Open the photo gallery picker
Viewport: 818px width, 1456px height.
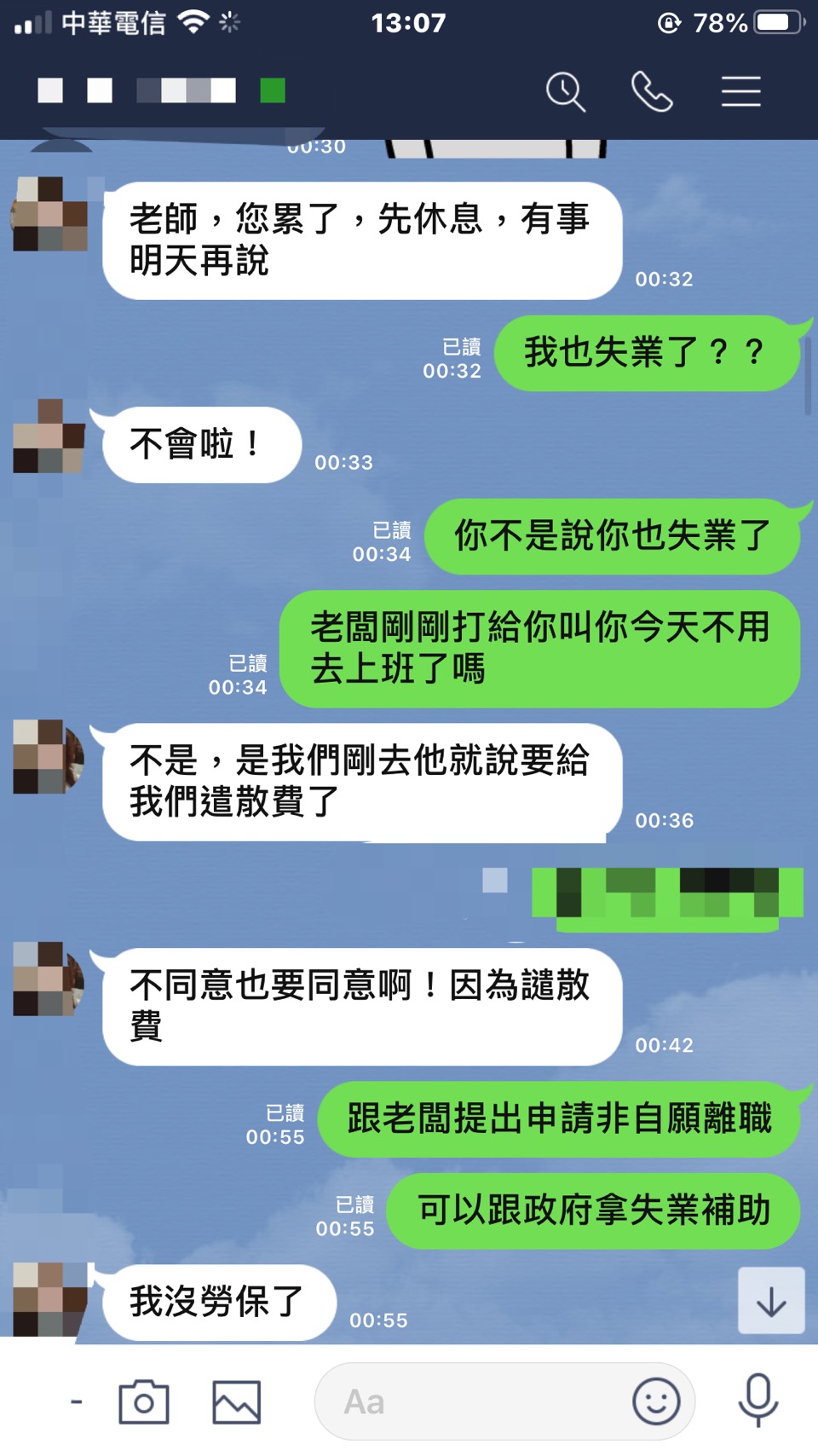pos(236,1402)
